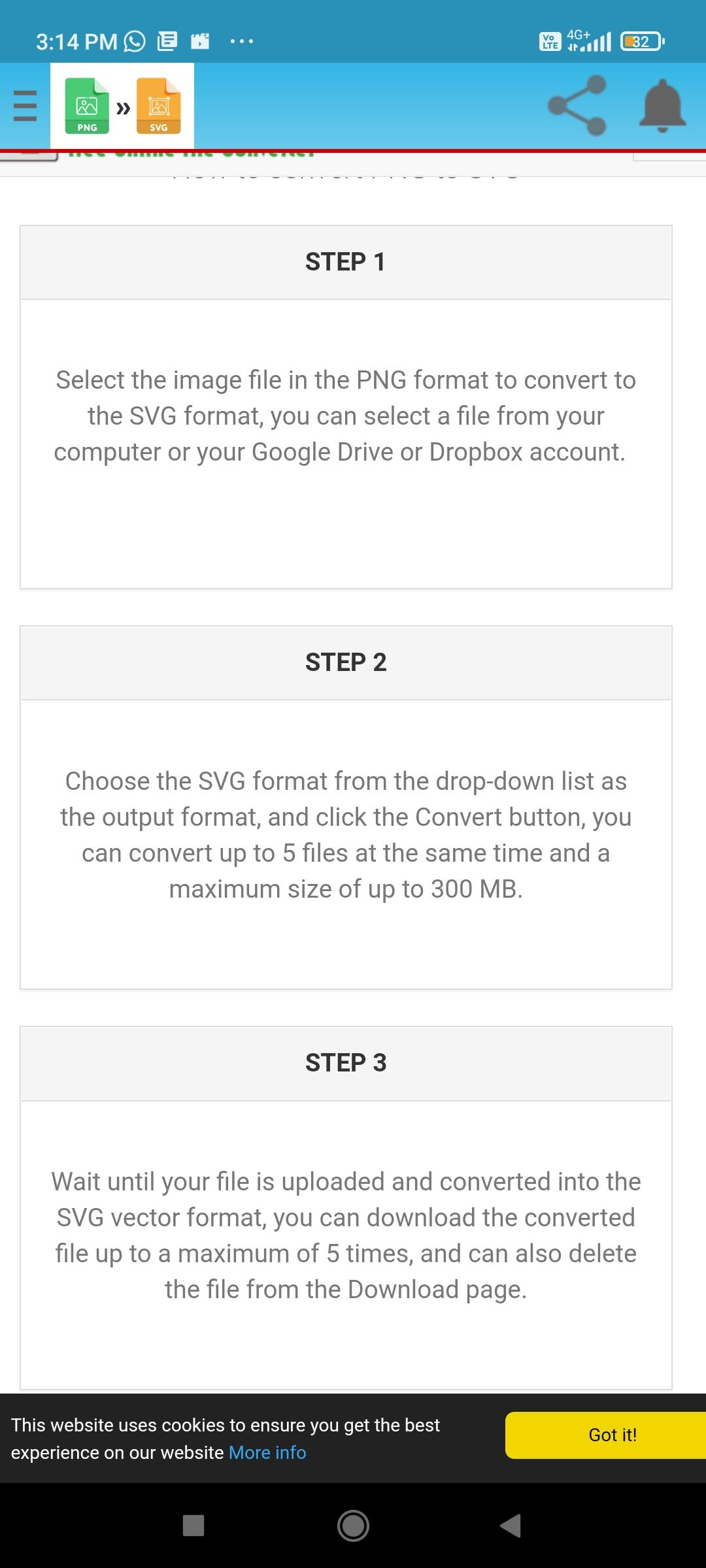
Task: Dismiss the cookie banner with Got it!
Action: click(611, 1435)
